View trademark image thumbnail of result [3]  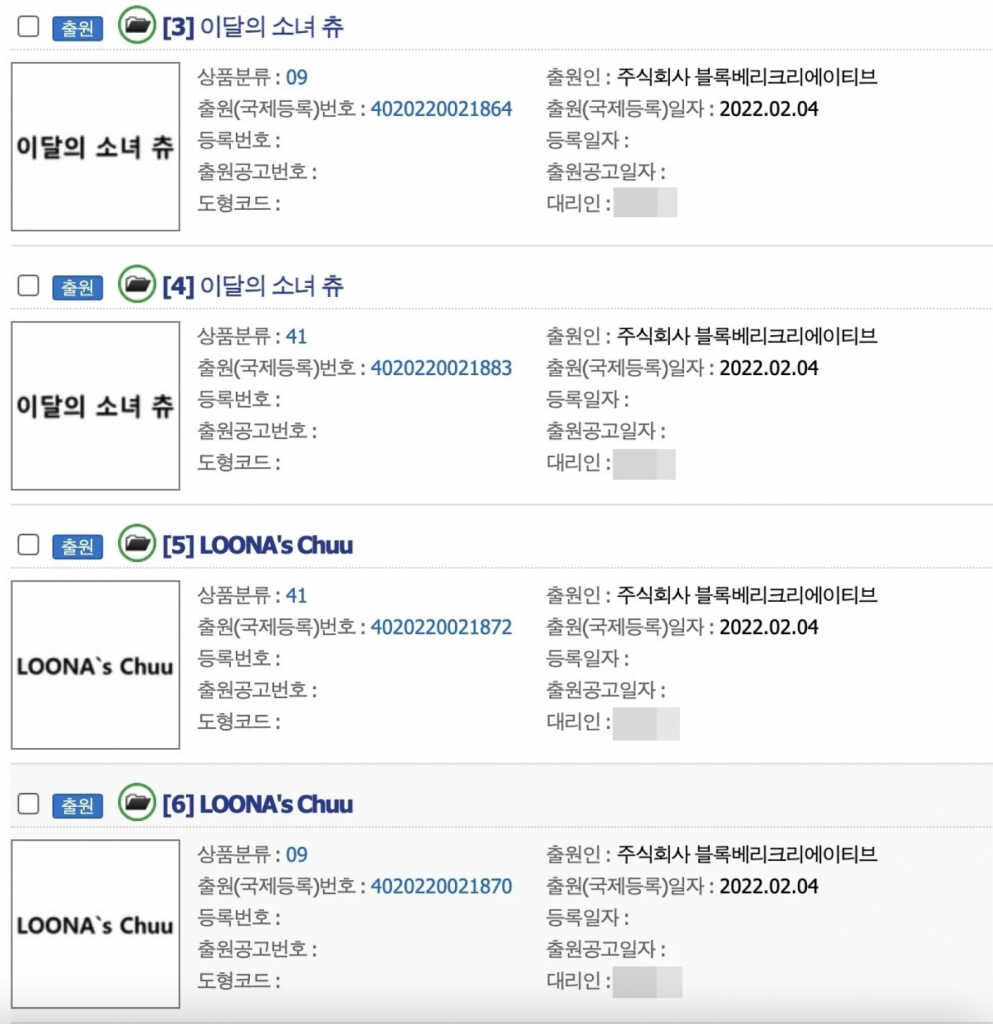95,147
